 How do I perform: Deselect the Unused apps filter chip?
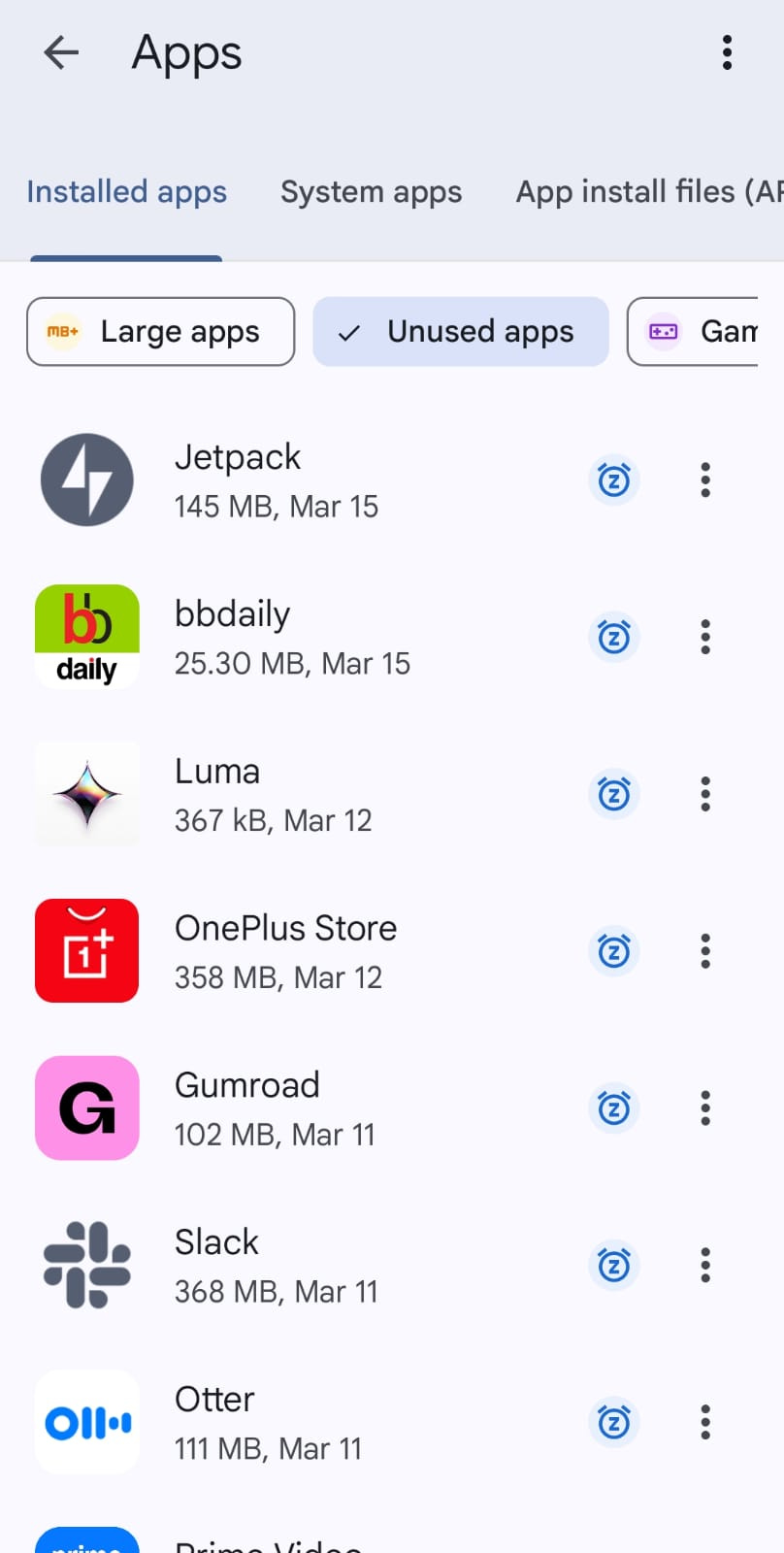coord(460,332)
